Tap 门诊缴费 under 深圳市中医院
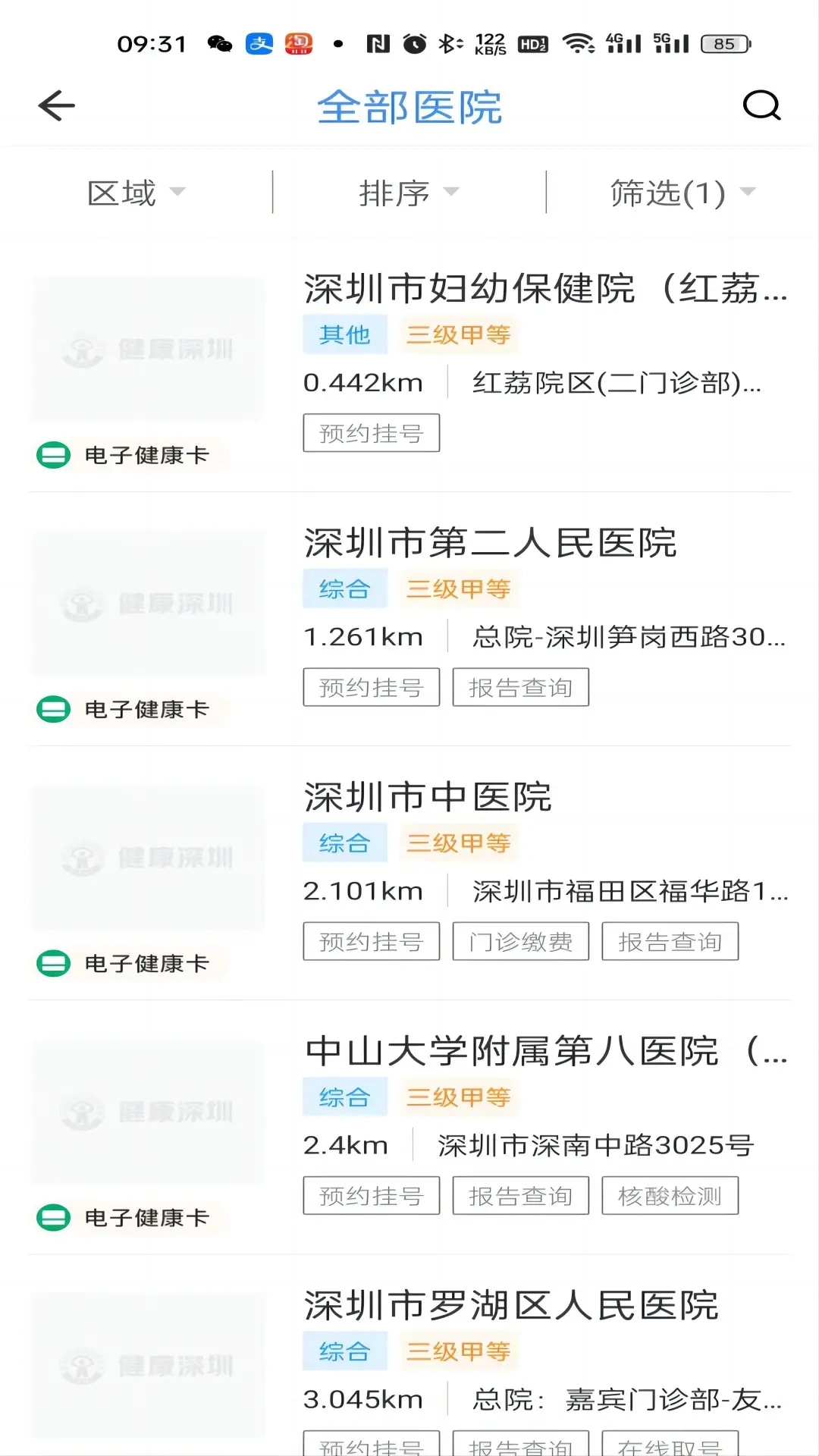This screenshot has width=819, height=1456. [520, 941]
